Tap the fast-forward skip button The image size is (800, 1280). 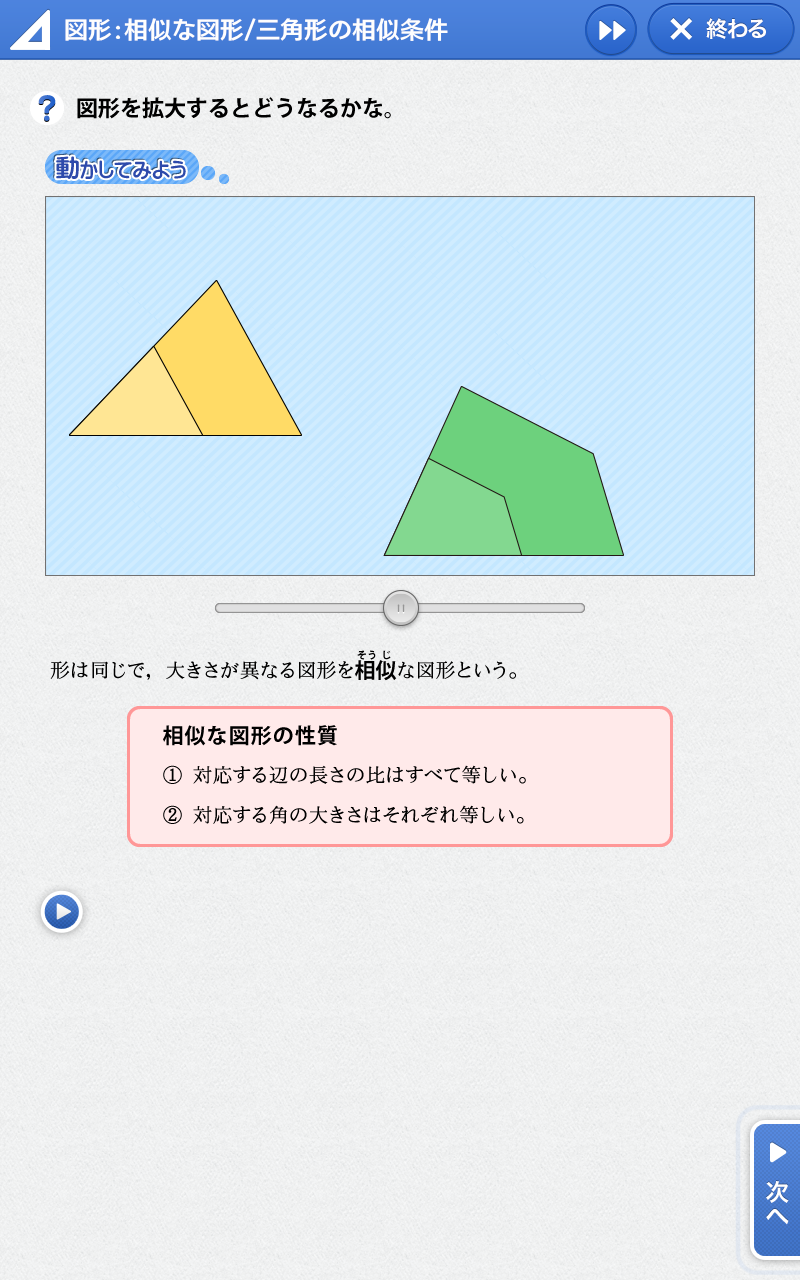tap(611, 30)
